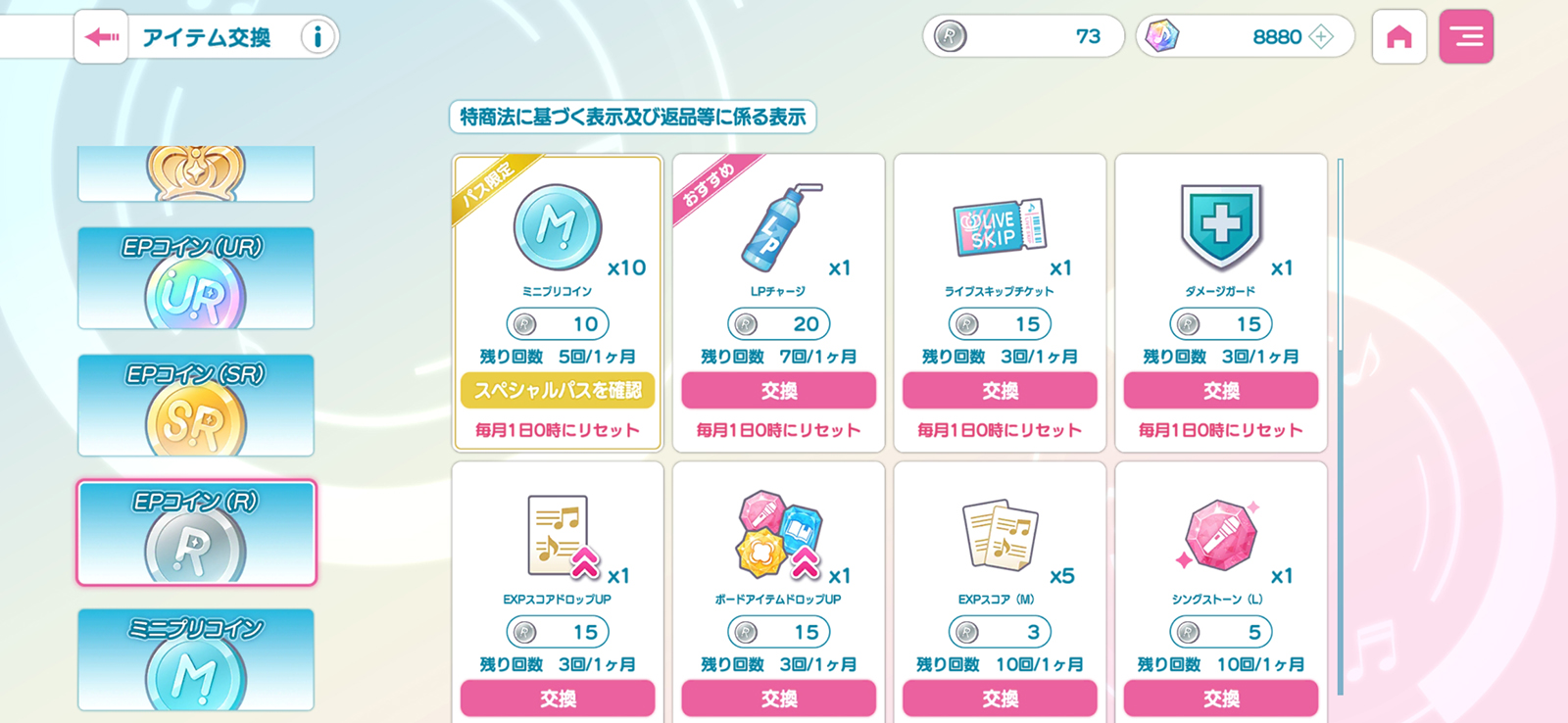Add more gems with the plus icon
The width and height of the screenshot is (1568, 723).
(x=1321, y=37)
